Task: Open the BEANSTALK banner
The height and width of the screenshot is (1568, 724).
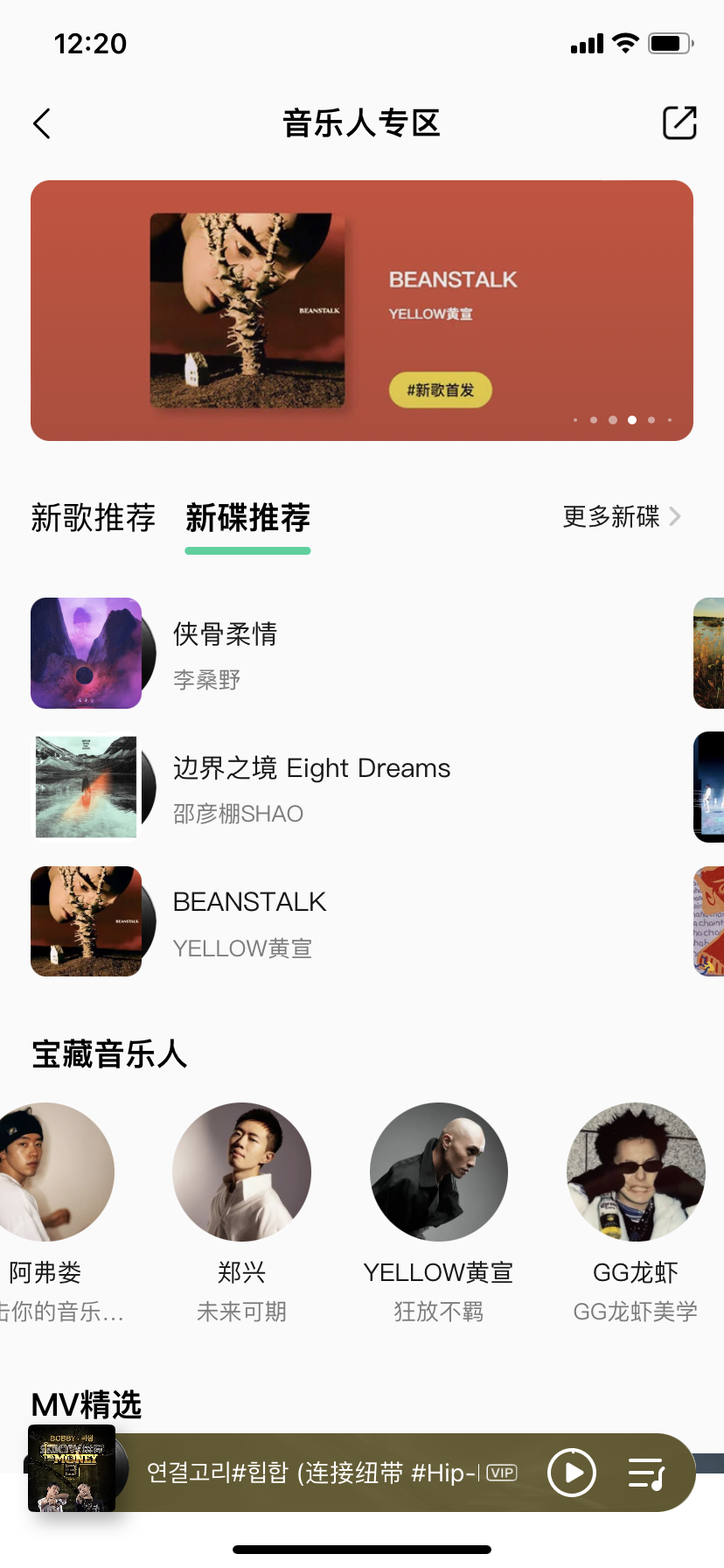Action: click(362, 311)
